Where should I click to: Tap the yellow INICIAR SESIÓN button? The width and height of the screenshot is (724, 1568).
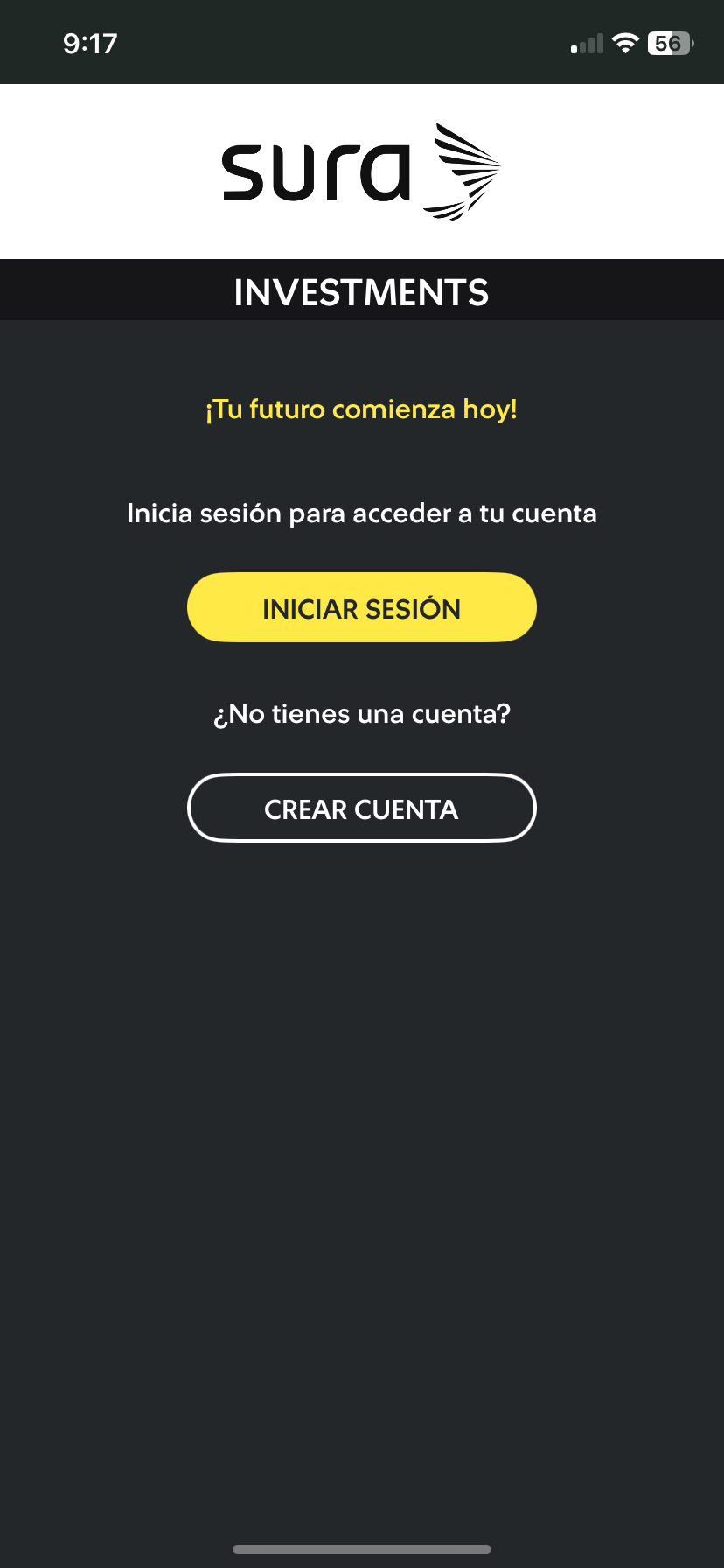(361, 608)
